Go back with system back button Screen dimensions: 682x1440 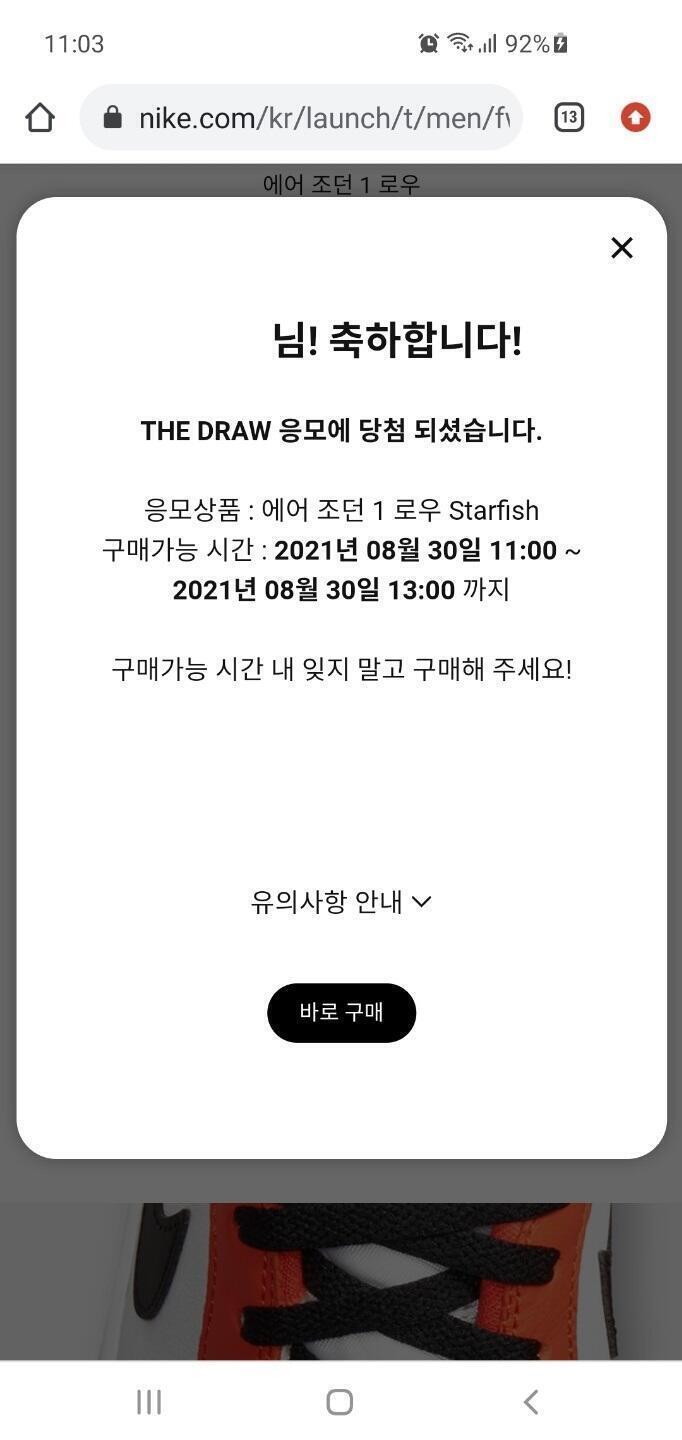531,1402
